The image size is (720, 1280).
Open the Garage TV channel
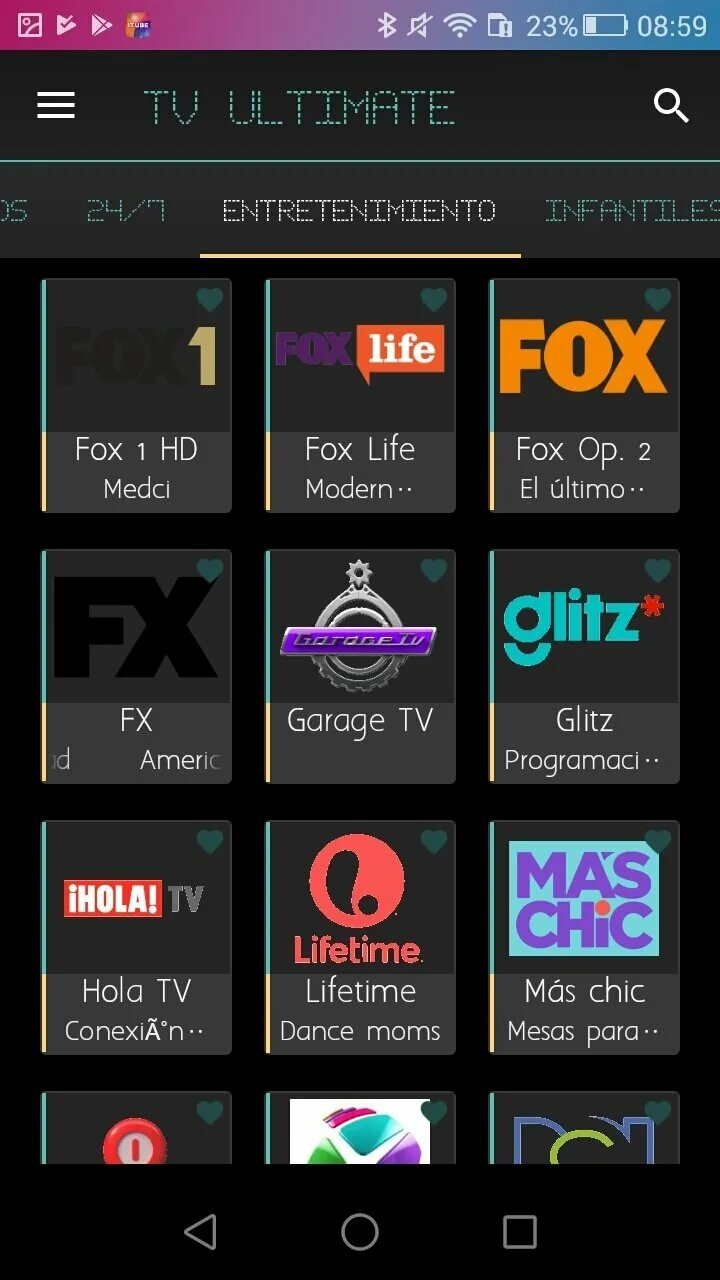(x=360, y=666)
